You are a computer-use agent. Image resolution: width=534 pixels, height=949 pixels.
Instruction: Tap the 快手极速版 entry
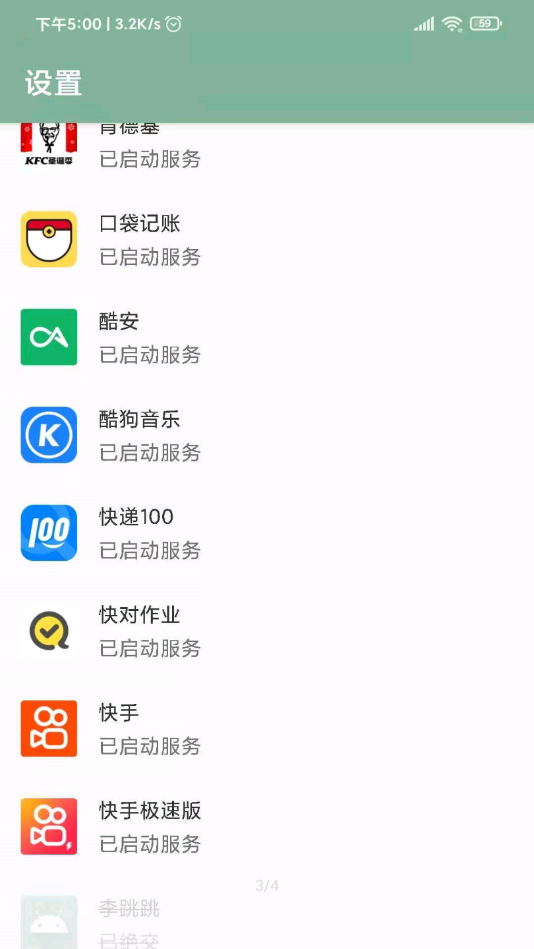click(x=267, y=827)
